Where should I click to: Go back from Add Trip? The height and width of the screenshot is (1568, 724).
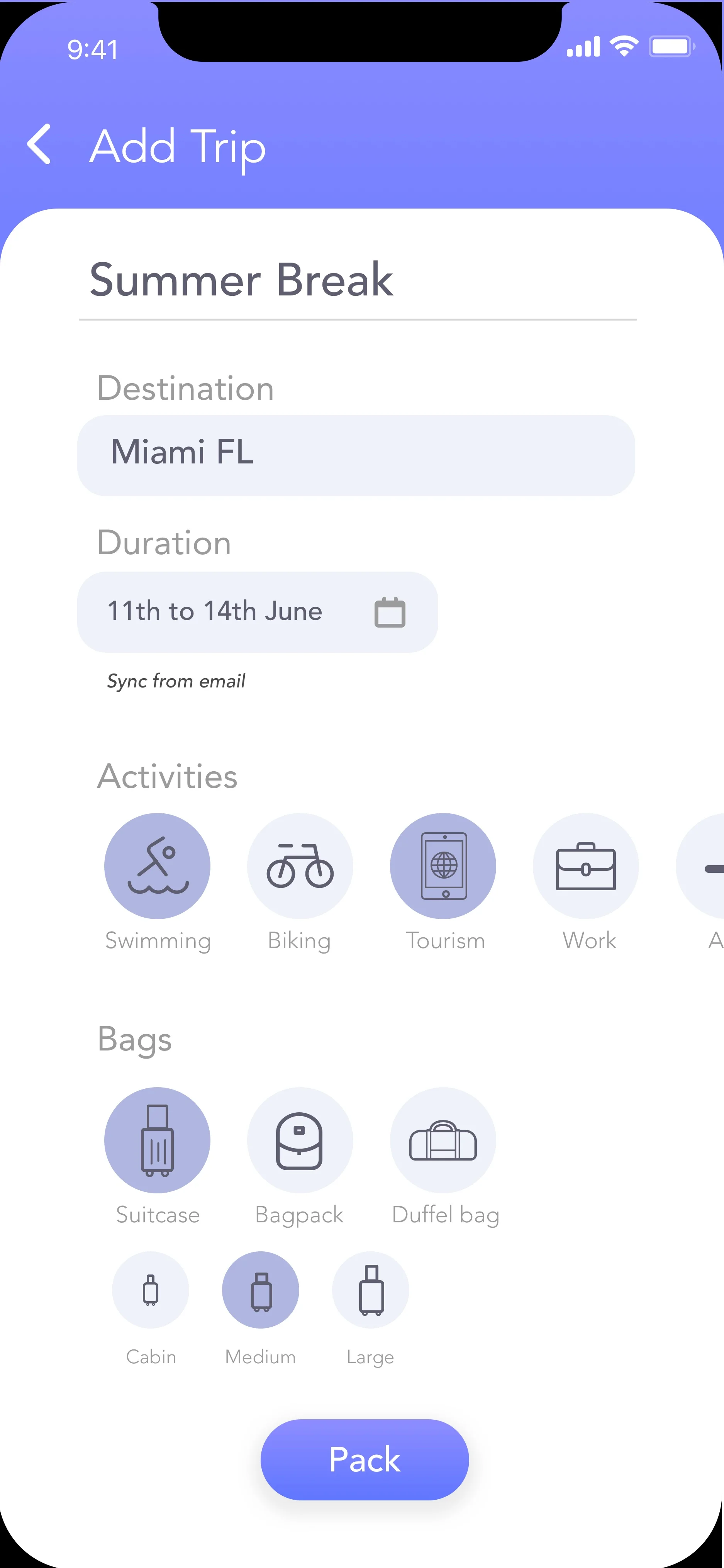39,144
